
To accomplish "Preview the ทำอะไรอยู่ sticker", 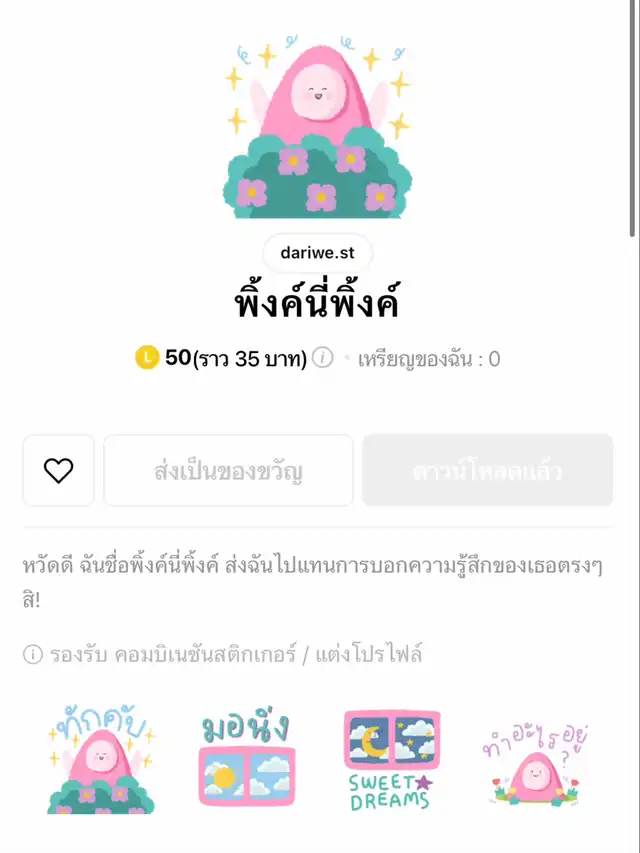I will [x=535, y=759].
